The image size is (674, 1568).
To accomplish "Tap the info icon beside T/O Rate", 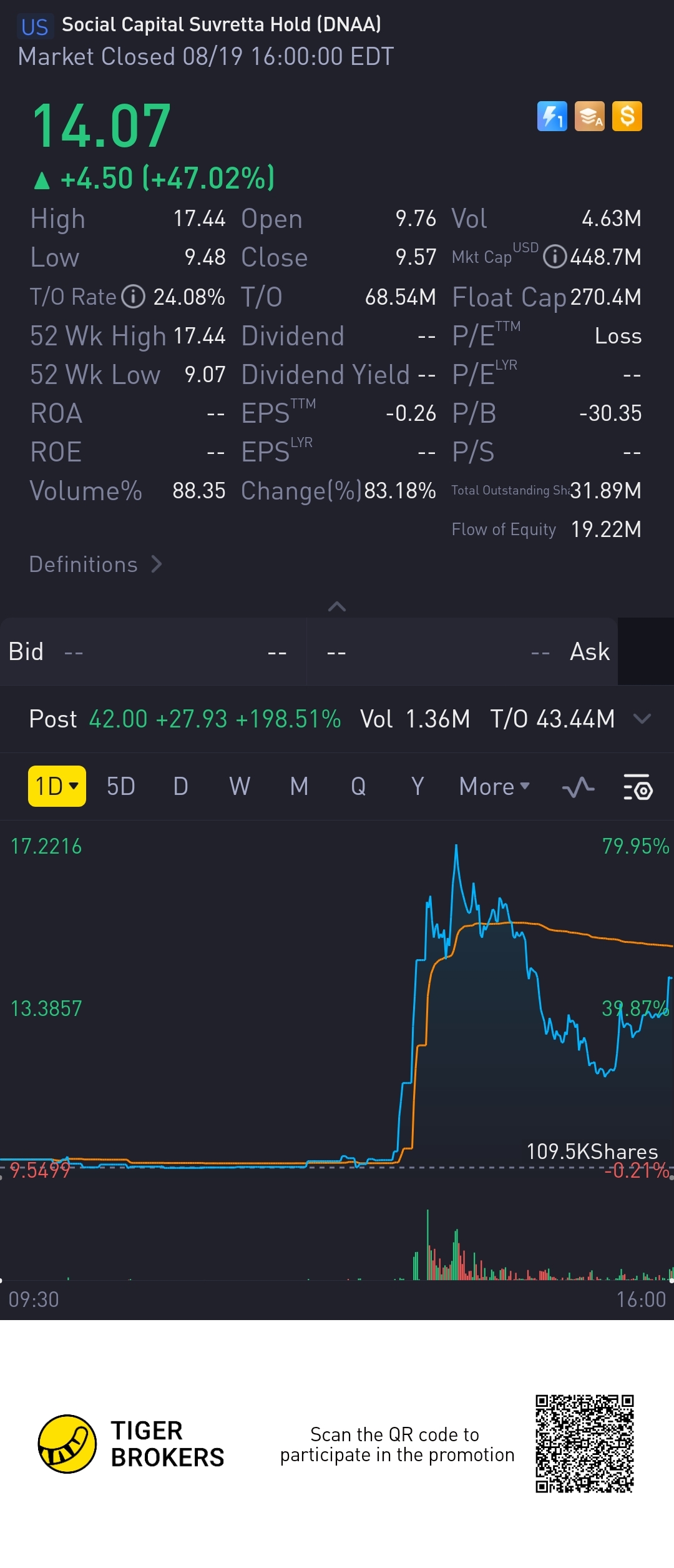I will pos(133,297).
